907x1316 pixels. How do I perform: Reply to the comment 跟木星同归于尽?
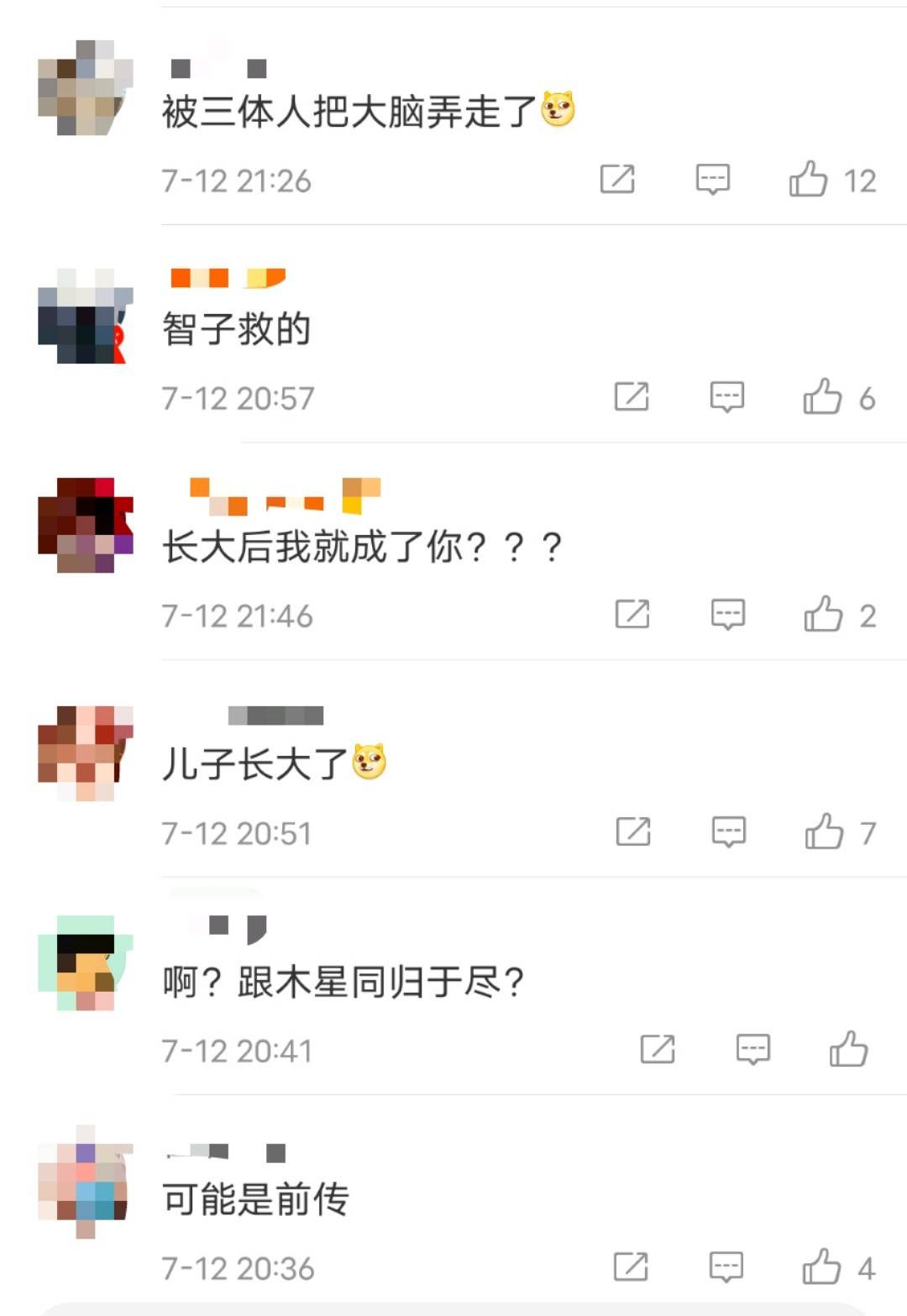[753, 1049]
